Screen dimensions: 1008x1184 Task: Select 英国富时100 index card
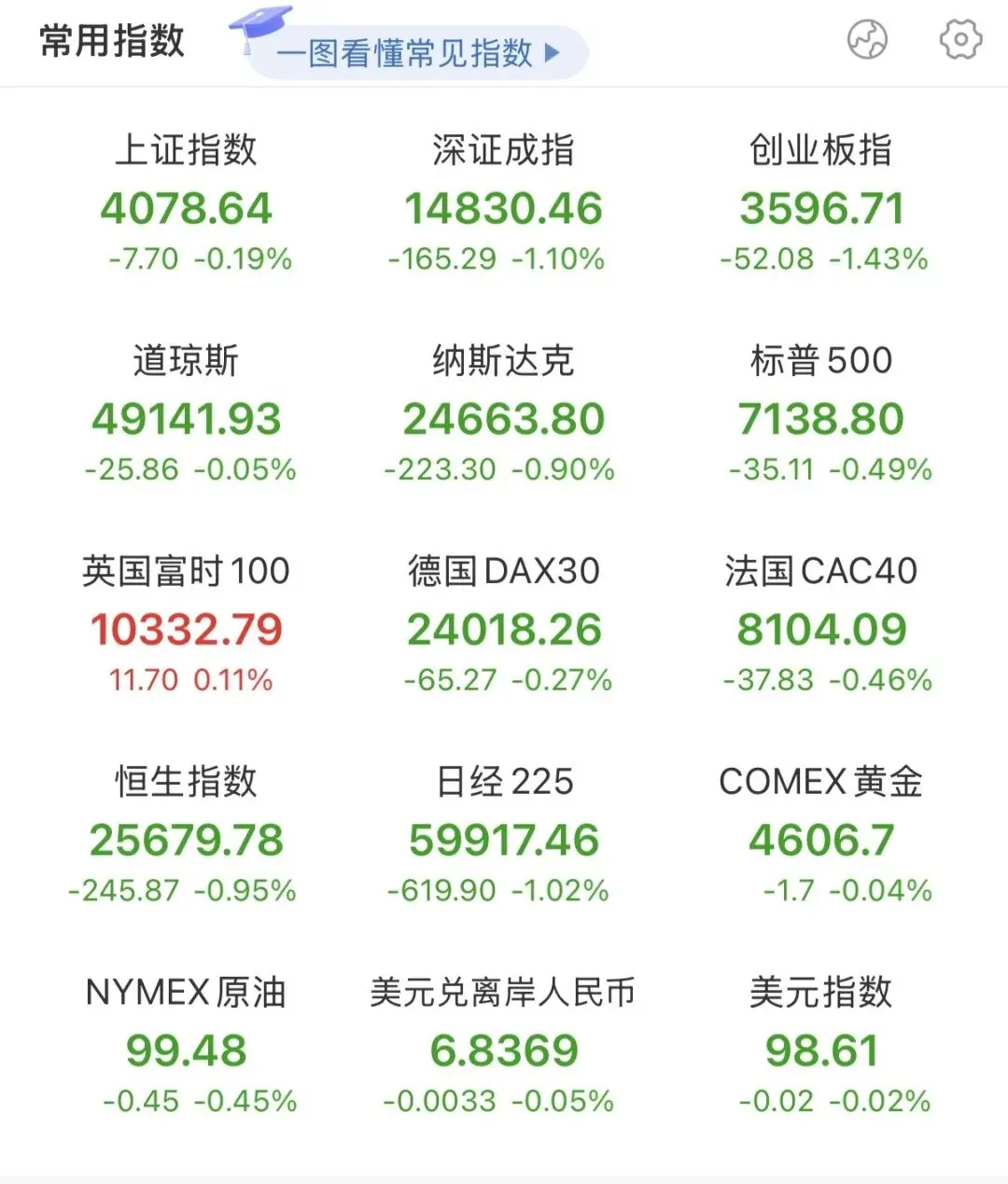pyautogui.click(x=187, y=628)
